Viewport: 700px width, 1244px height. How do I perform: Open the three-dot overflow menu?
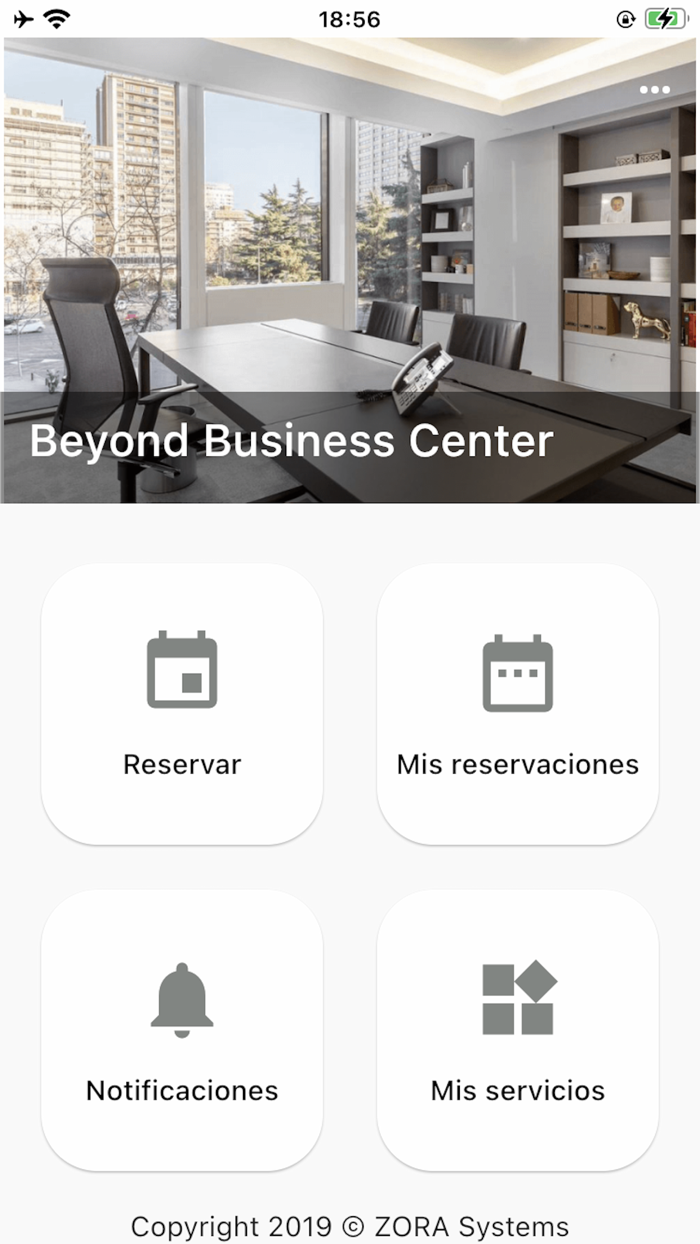coord(654,90)
